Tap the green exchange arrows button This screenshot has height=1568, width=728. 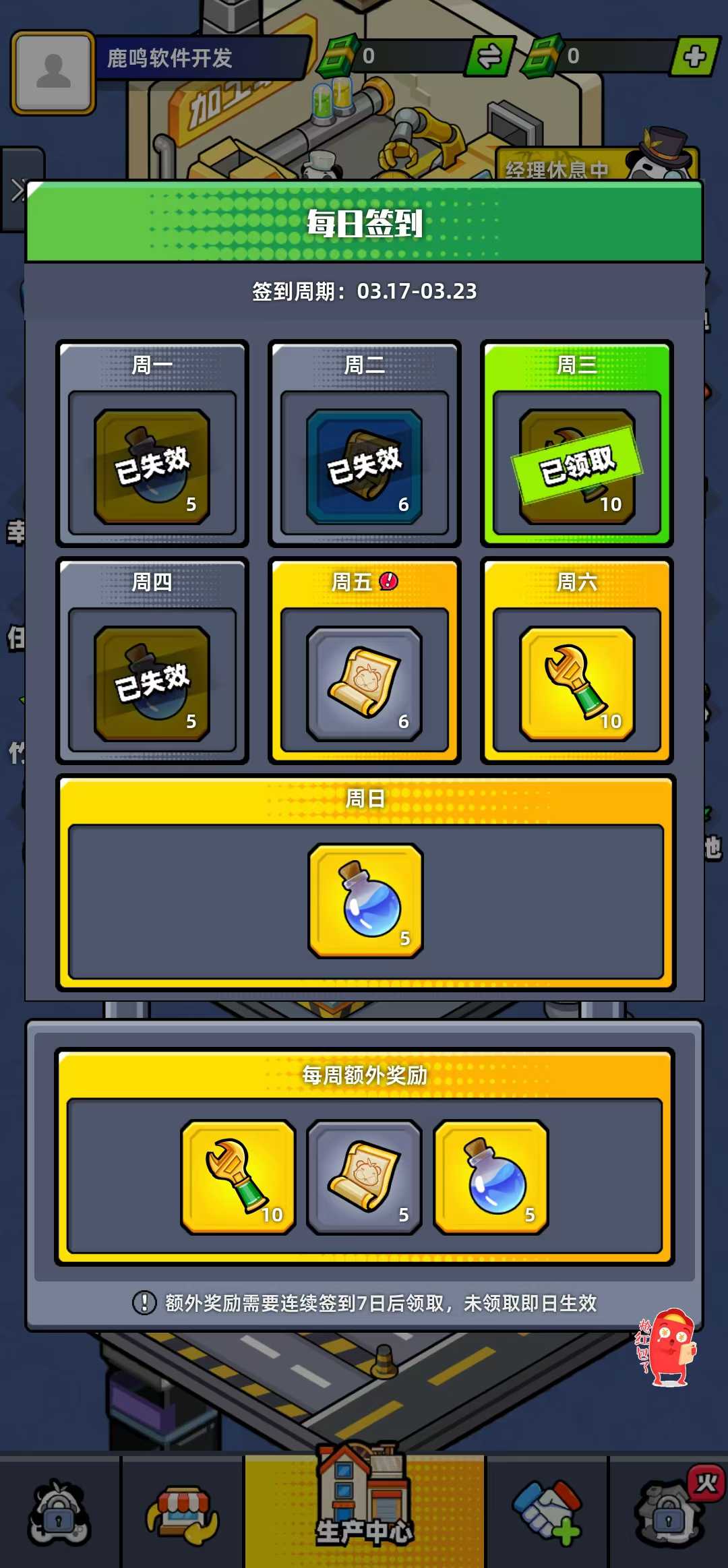(490, 57)
